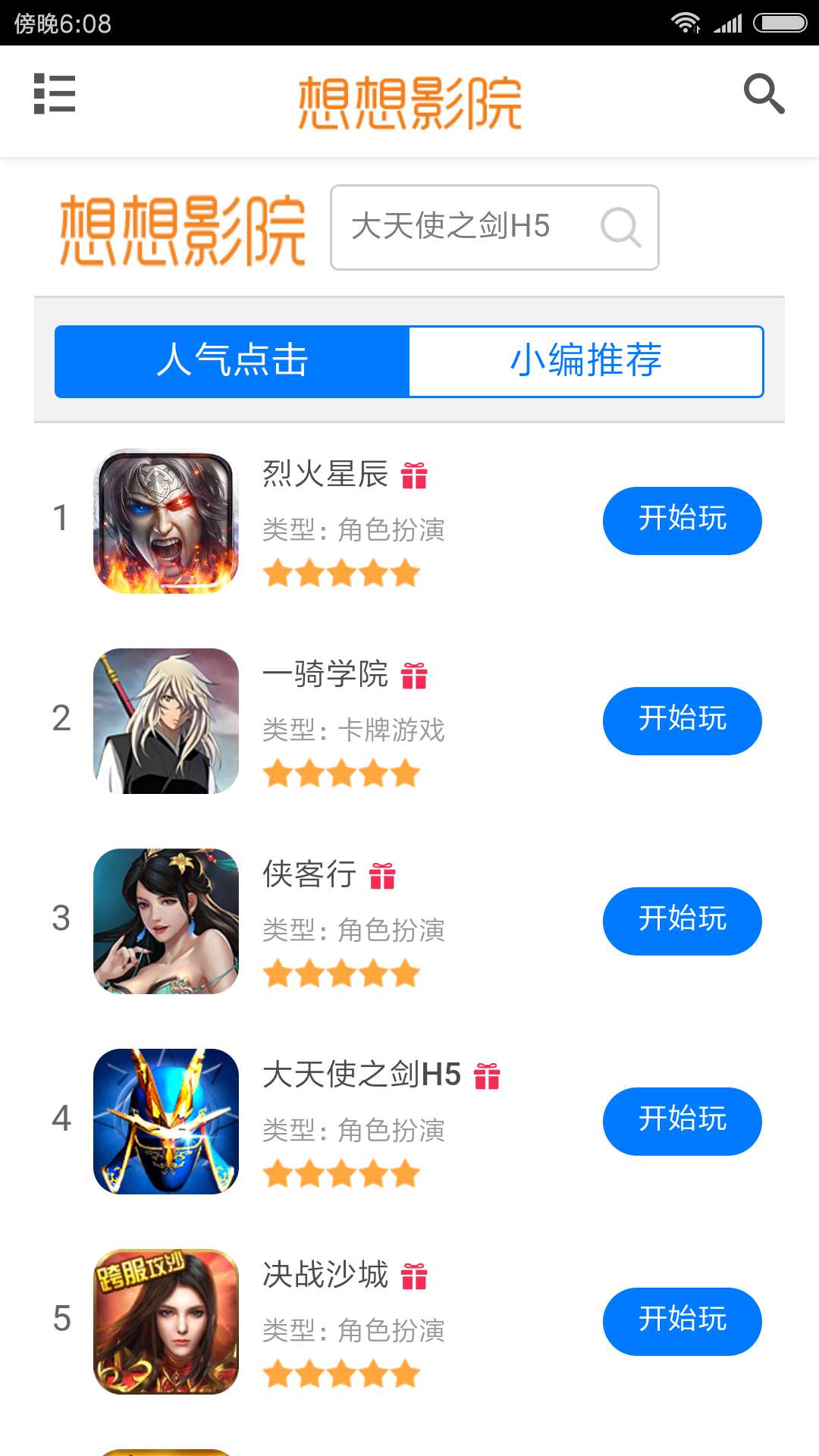819x1456 pixels.
Task: Open the 大天使之剑H5 game thumbnail
Action: (x=166, y=1122)
